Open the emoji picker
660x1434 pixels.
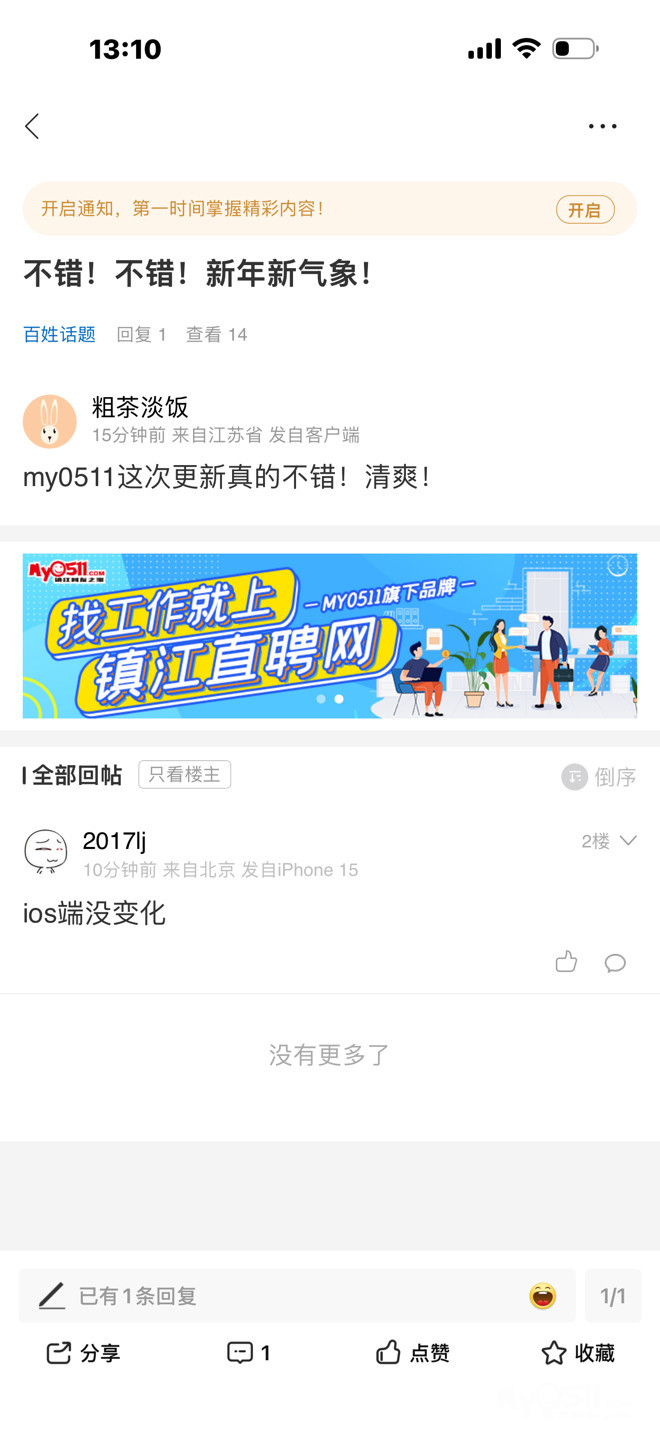543,1296
